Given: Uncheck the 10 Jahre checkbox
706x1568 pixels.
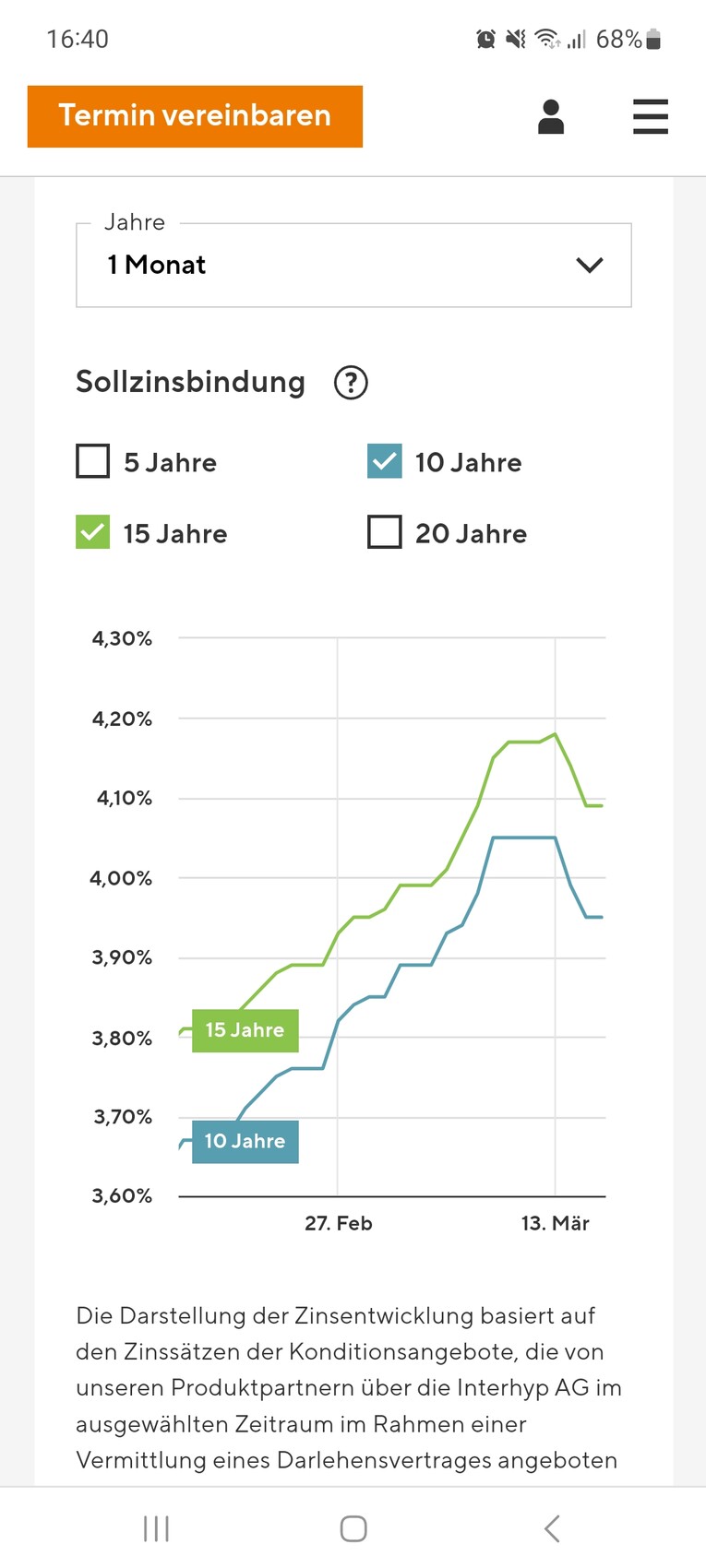Looking at the screenshot, I should pos(385,461).
